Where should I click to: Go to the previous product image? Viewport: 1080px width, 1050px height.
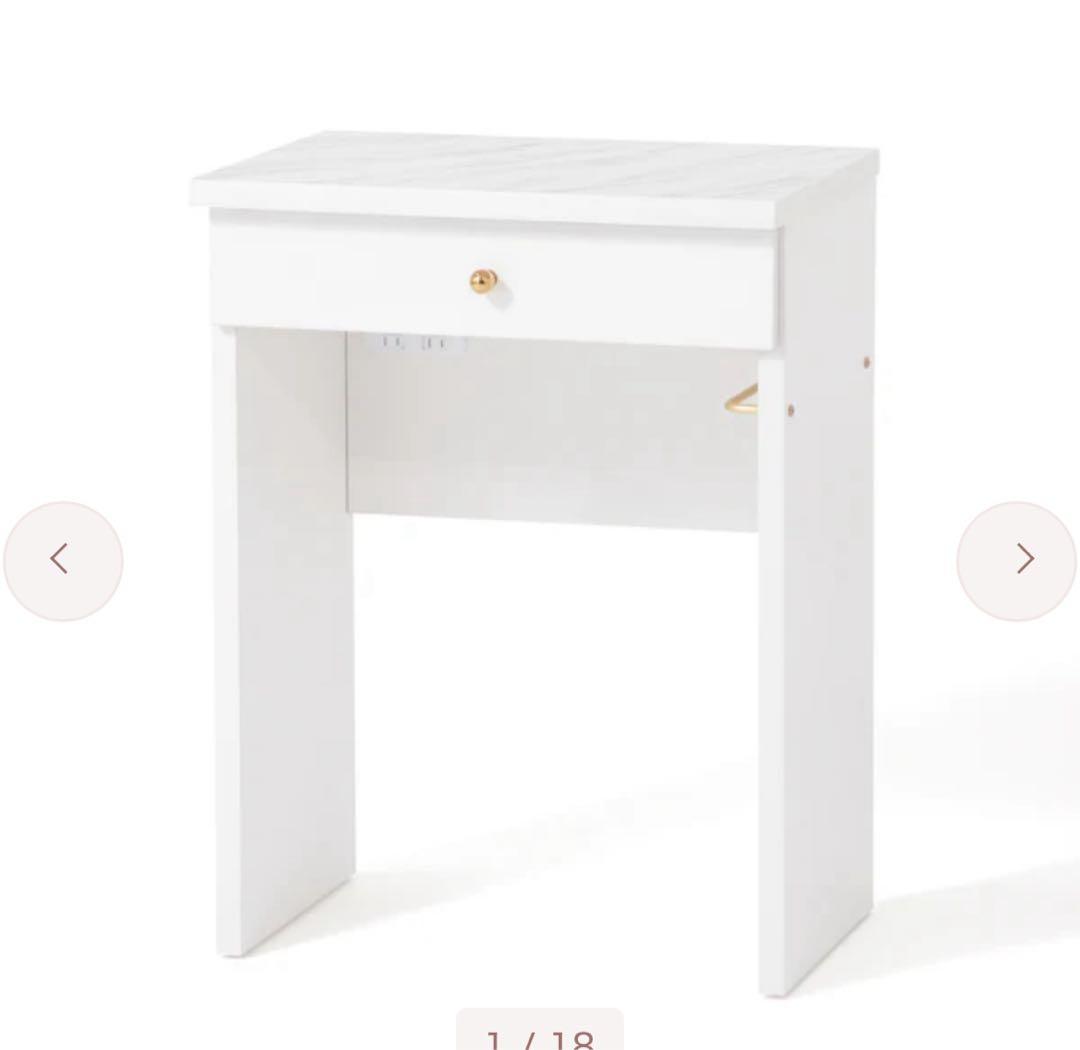[62, 560]
